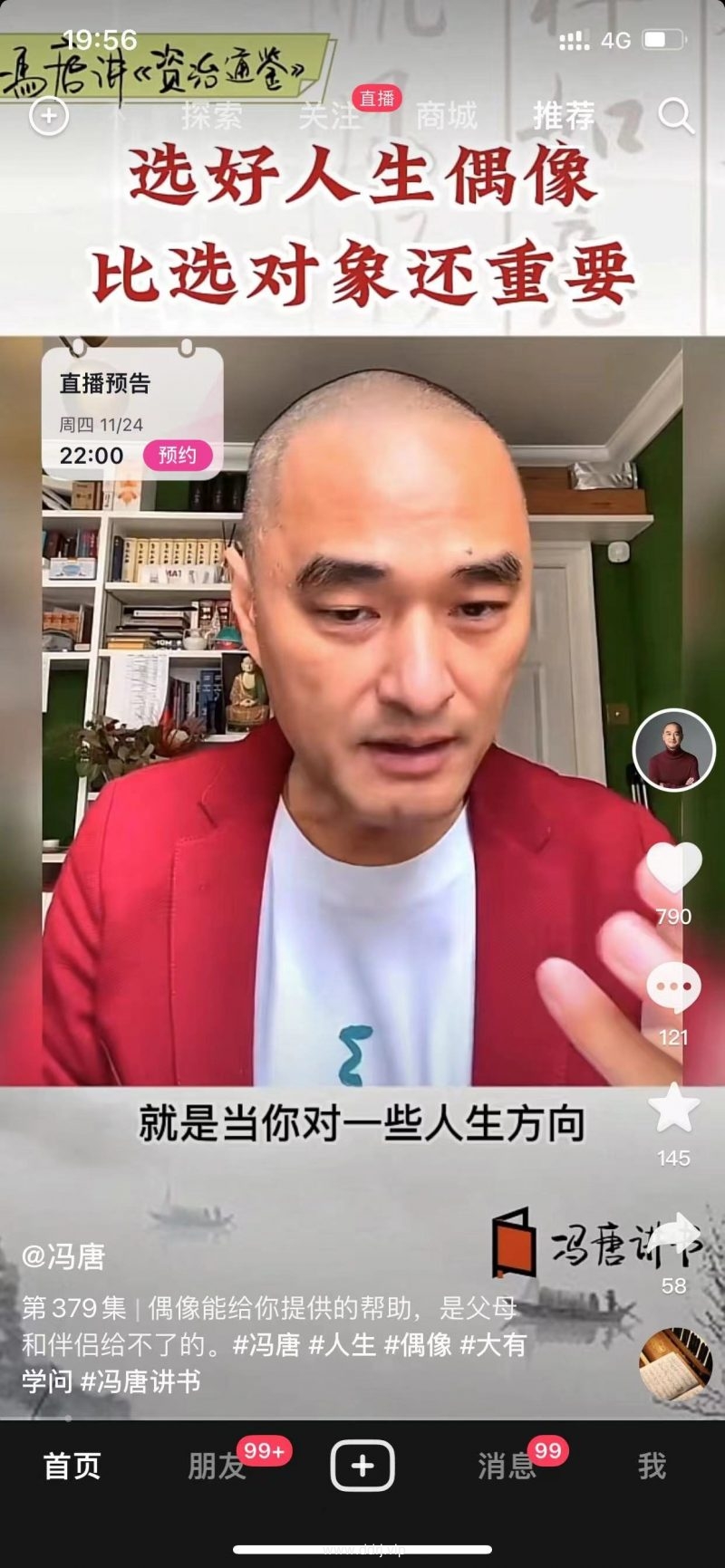Tap the plus circle icon at the top
This screenshot has width=725, height=1568.
tap(49, 116)
